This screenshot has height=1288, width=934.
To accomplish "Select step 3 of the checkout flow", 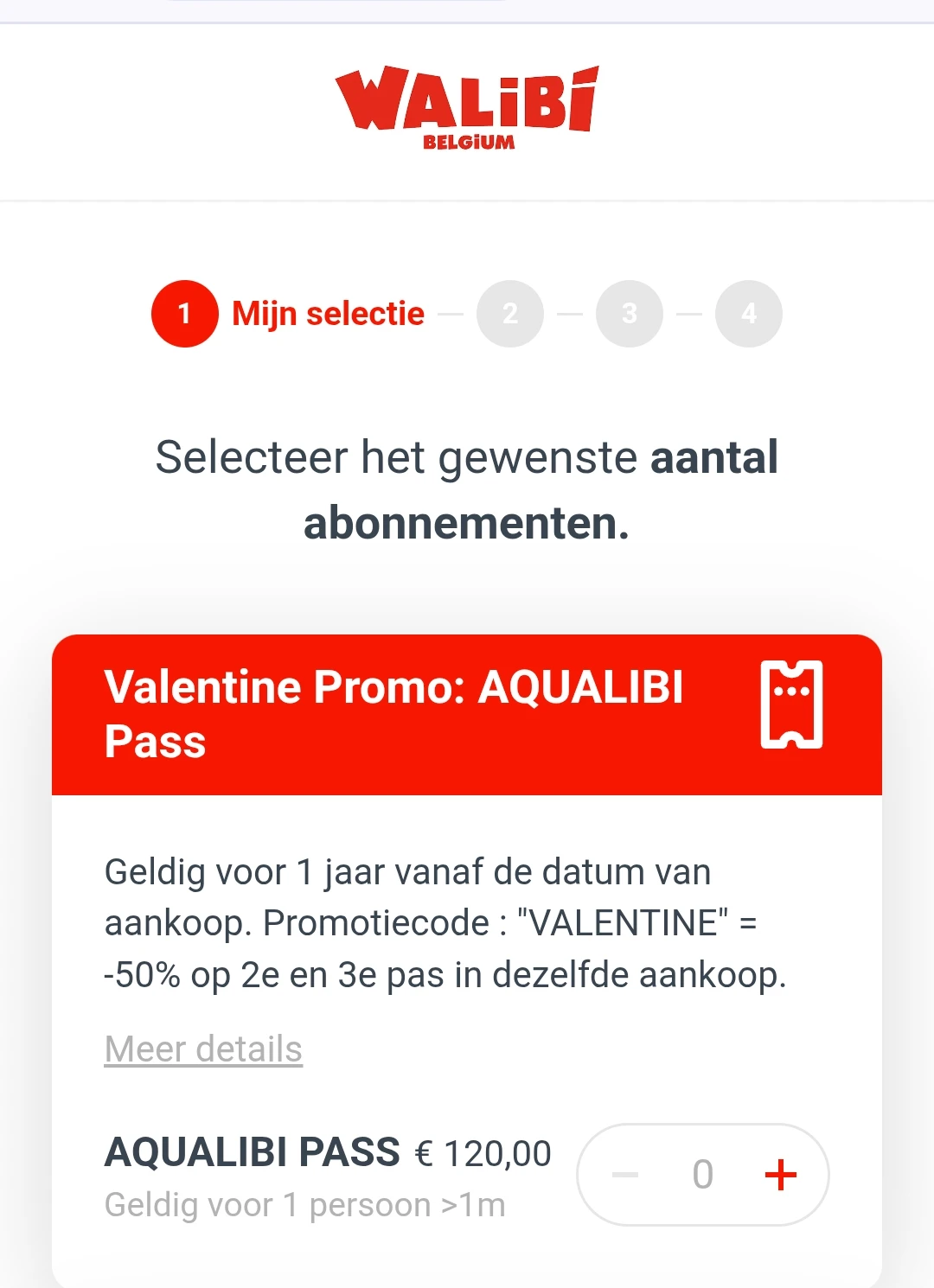I will coord(630,314).
